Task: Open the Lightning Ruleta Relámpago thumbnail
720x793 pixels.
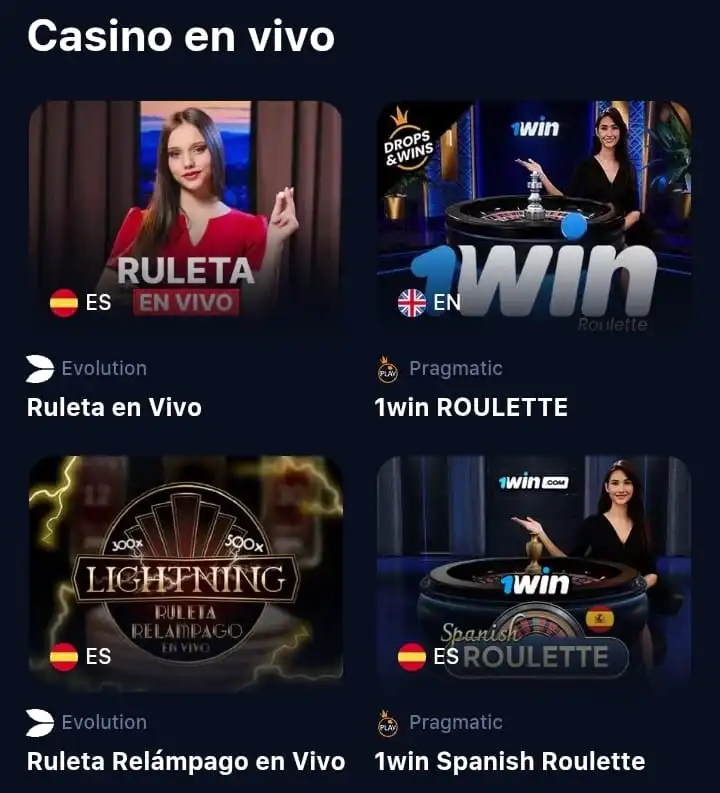Action: [x=187, y=570]
